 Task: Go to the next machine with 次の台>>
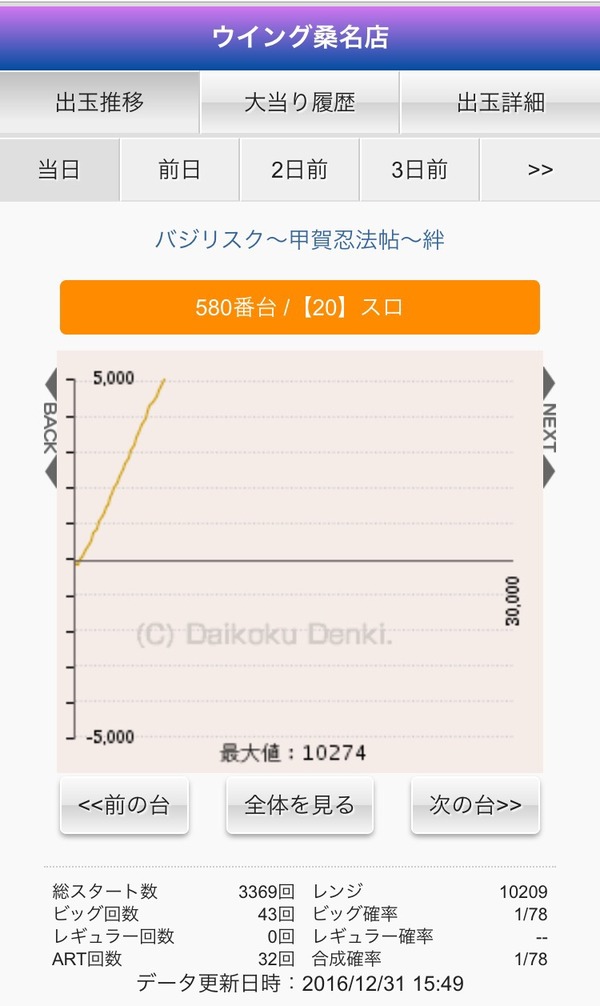point(476,805)
